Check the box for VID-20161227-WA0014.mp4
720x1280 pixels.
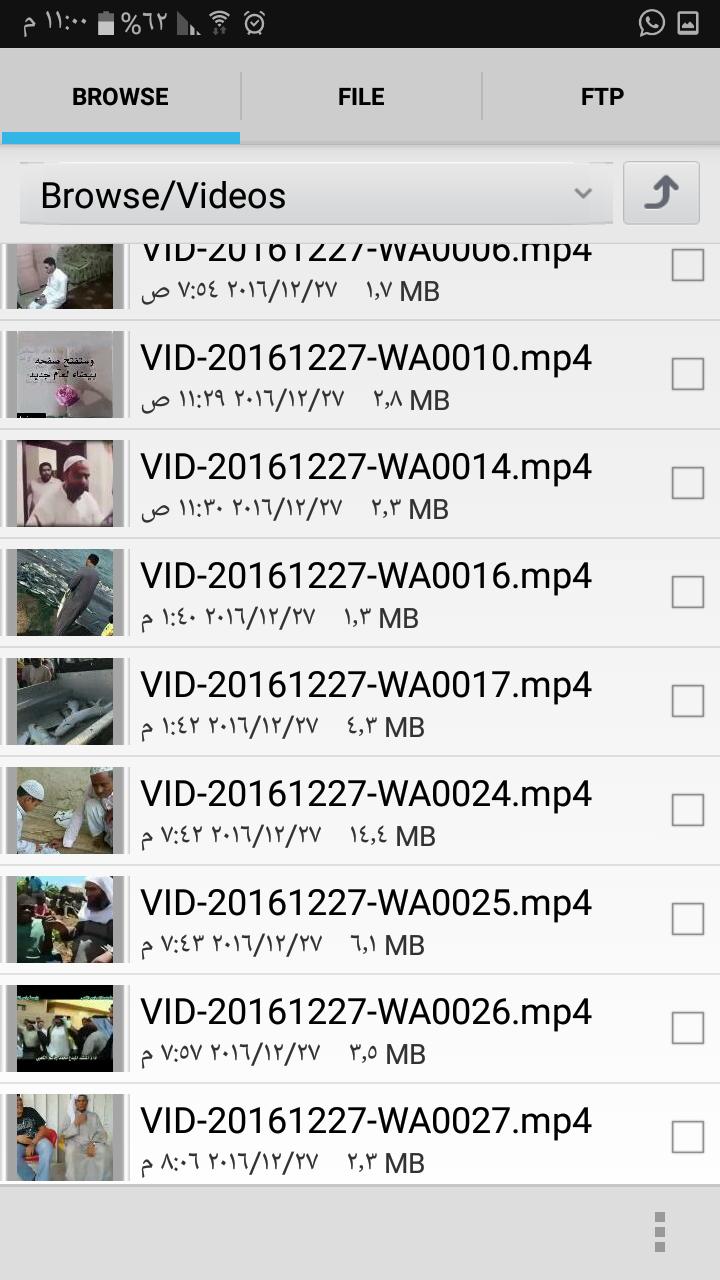tap(687, 483)
